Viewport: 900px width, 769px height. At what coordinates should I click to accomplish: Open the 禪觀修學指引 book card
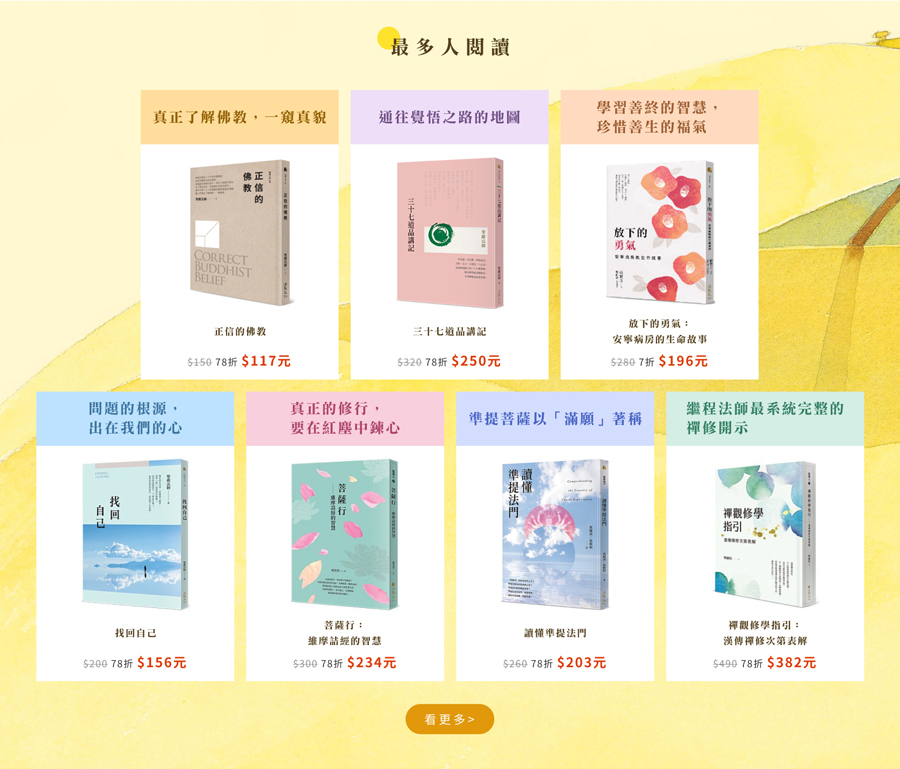(765, 536)
